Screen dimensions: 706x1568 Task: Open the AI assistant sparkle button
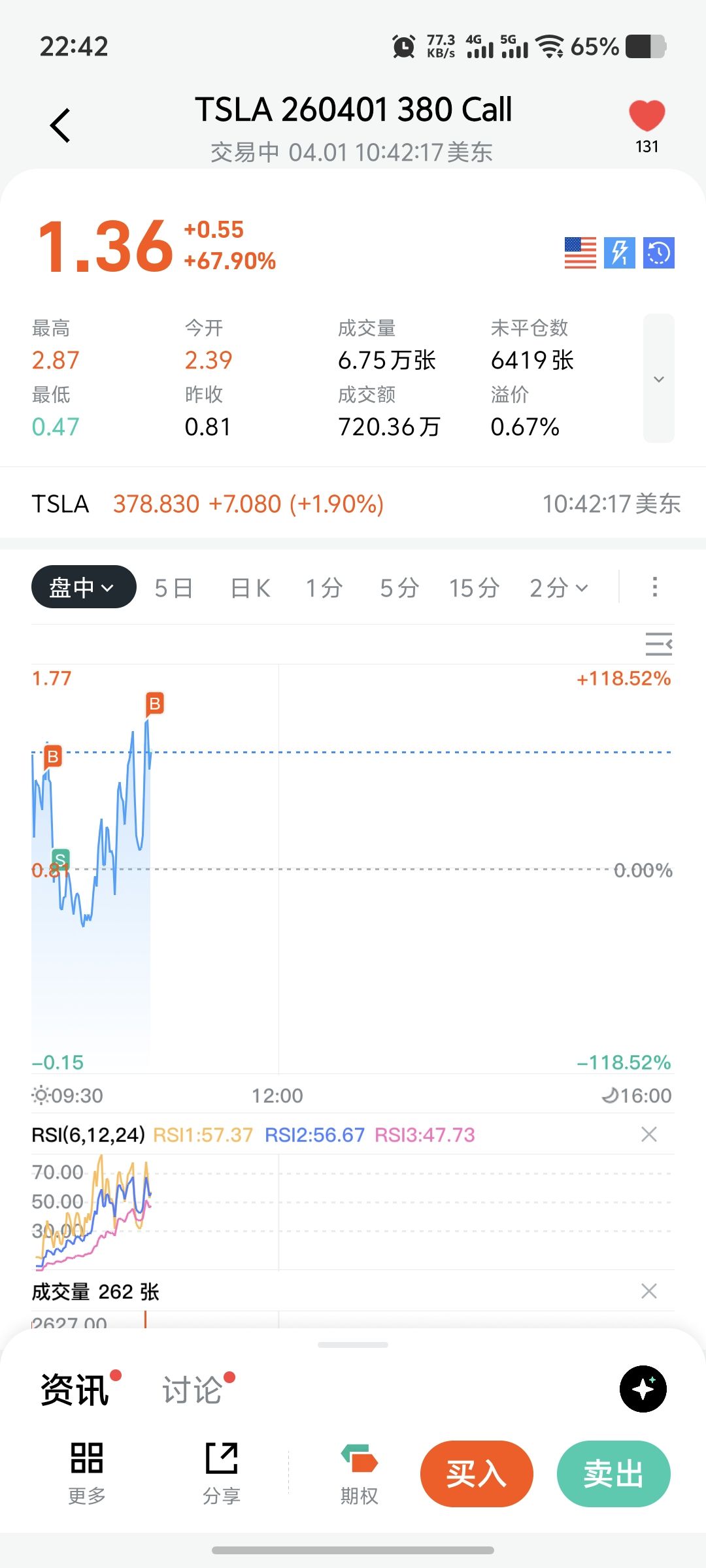click(643, 1388)
